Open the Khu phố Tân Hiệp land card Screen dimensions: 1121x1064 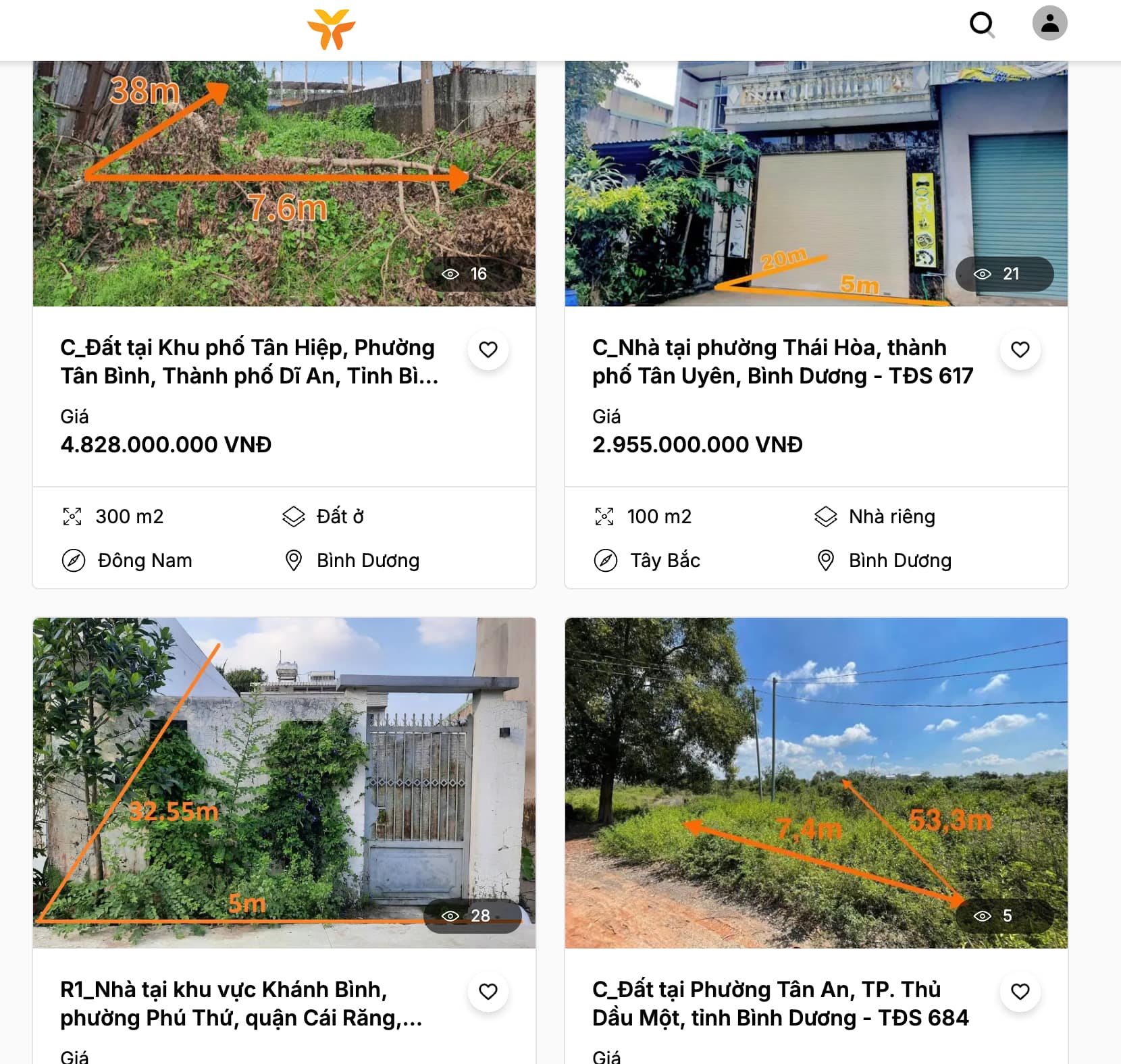249,361
